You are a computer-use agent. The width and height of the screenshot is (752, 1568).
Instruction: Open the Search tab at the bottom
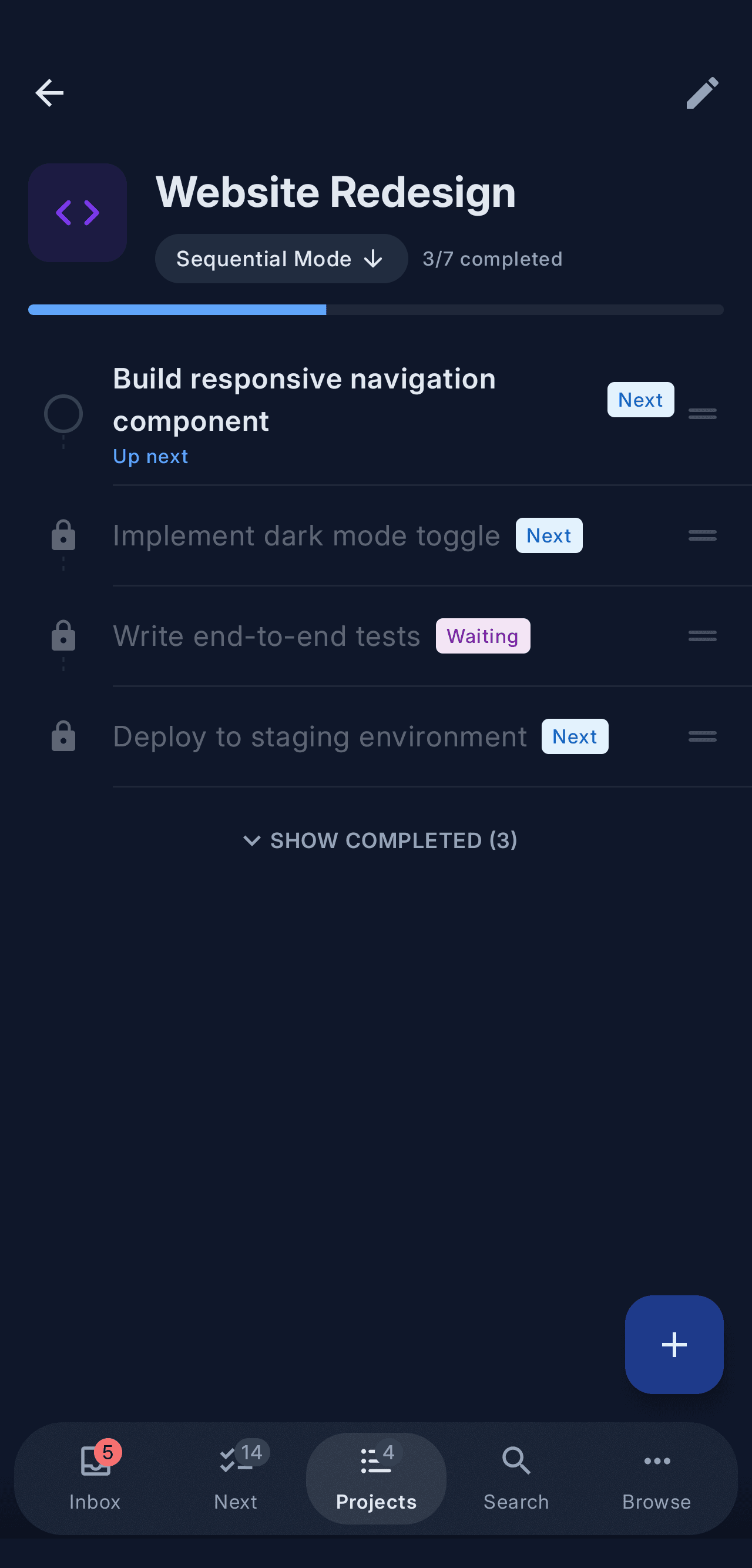tap(515, 1479)
